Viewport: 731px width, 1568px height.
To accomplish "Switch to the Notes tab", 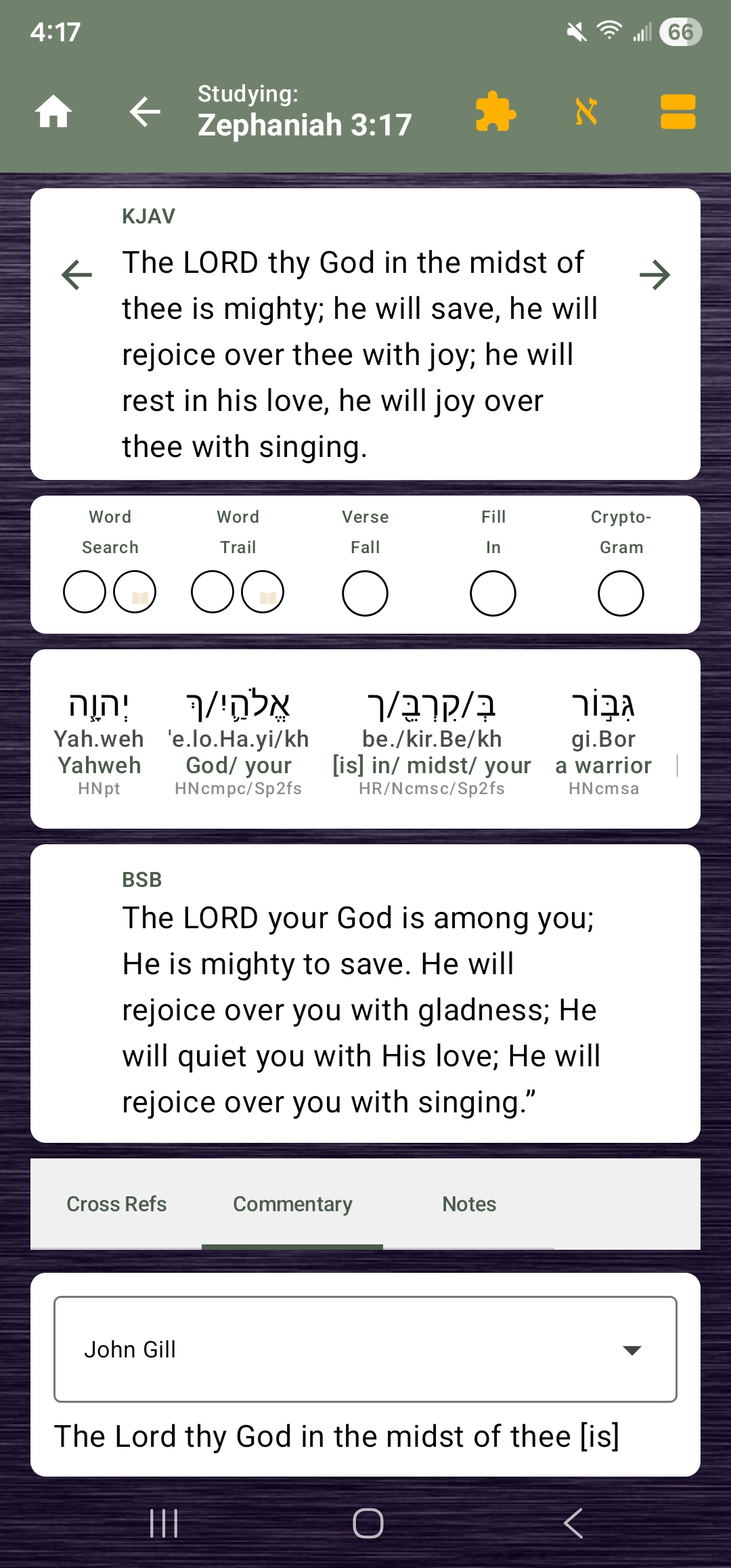I will click(469, 1204).
